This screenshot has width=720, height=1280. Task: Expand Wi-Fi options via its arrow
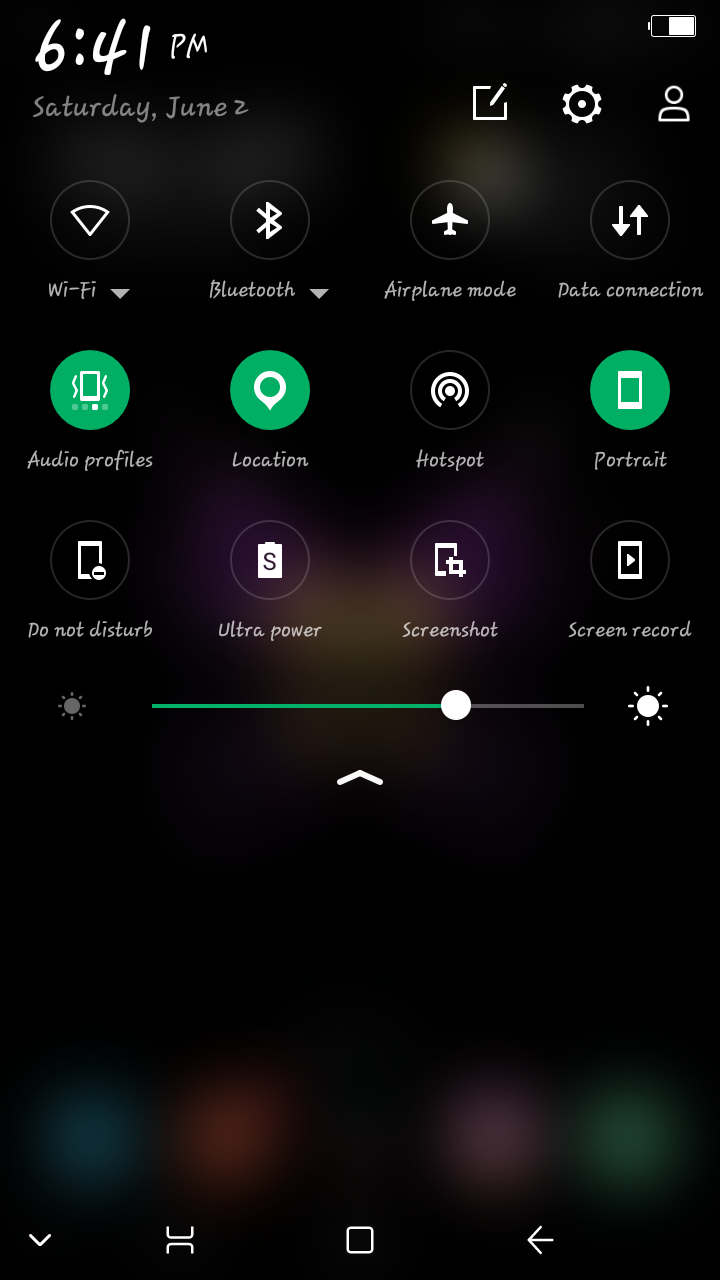[x=121, y=293]
